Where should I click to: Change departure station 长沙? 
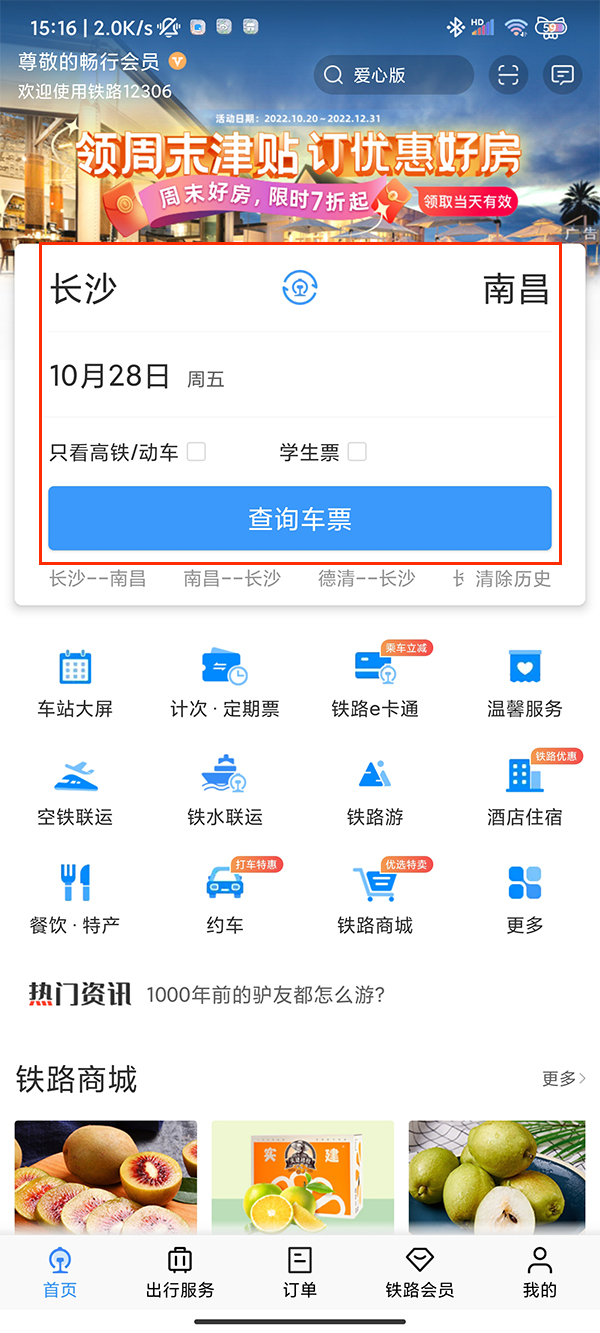click(84, 289)
